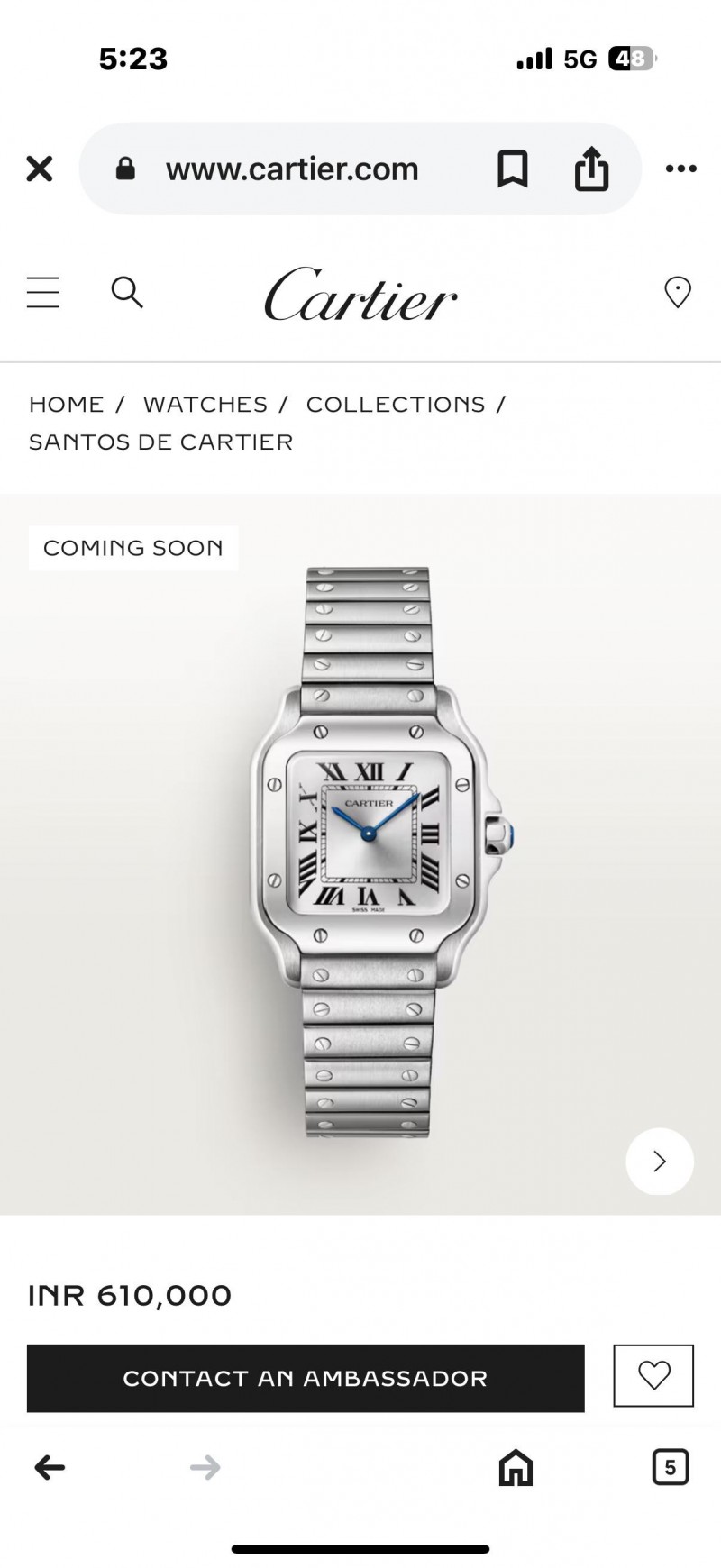Share this page link

click(591, 169)
